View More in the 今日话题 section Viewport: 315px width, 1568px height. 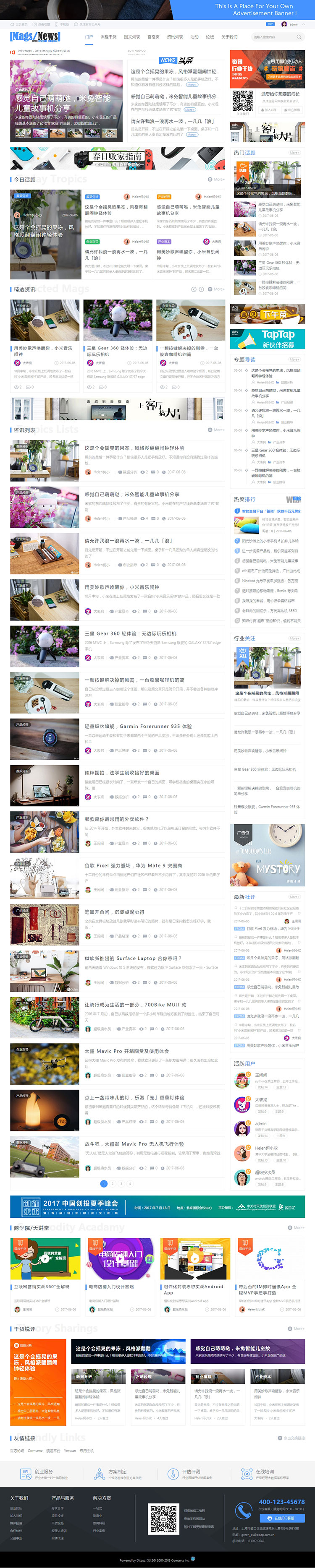pos(218,180)
